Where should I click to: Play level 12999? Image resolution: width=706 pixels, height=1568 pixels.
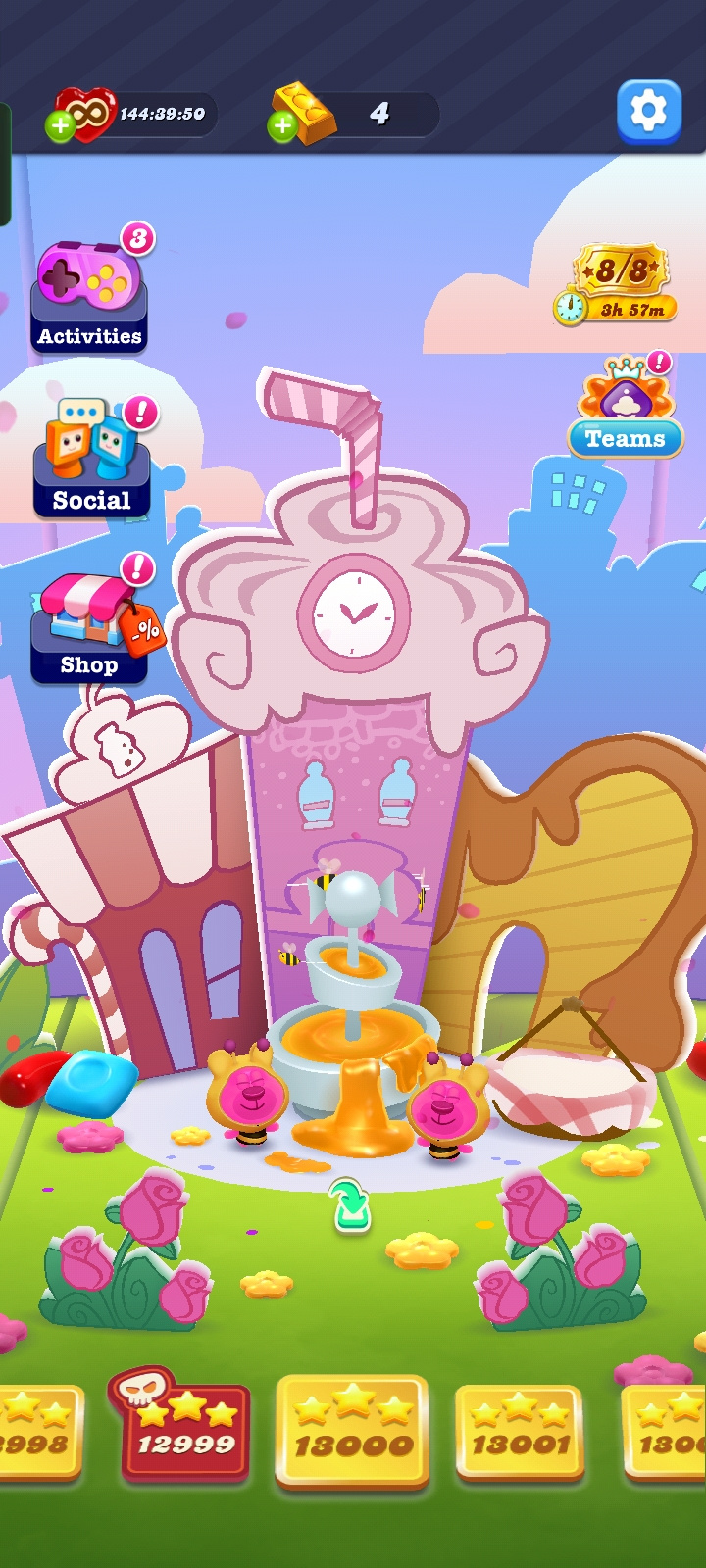point(184,1433)
